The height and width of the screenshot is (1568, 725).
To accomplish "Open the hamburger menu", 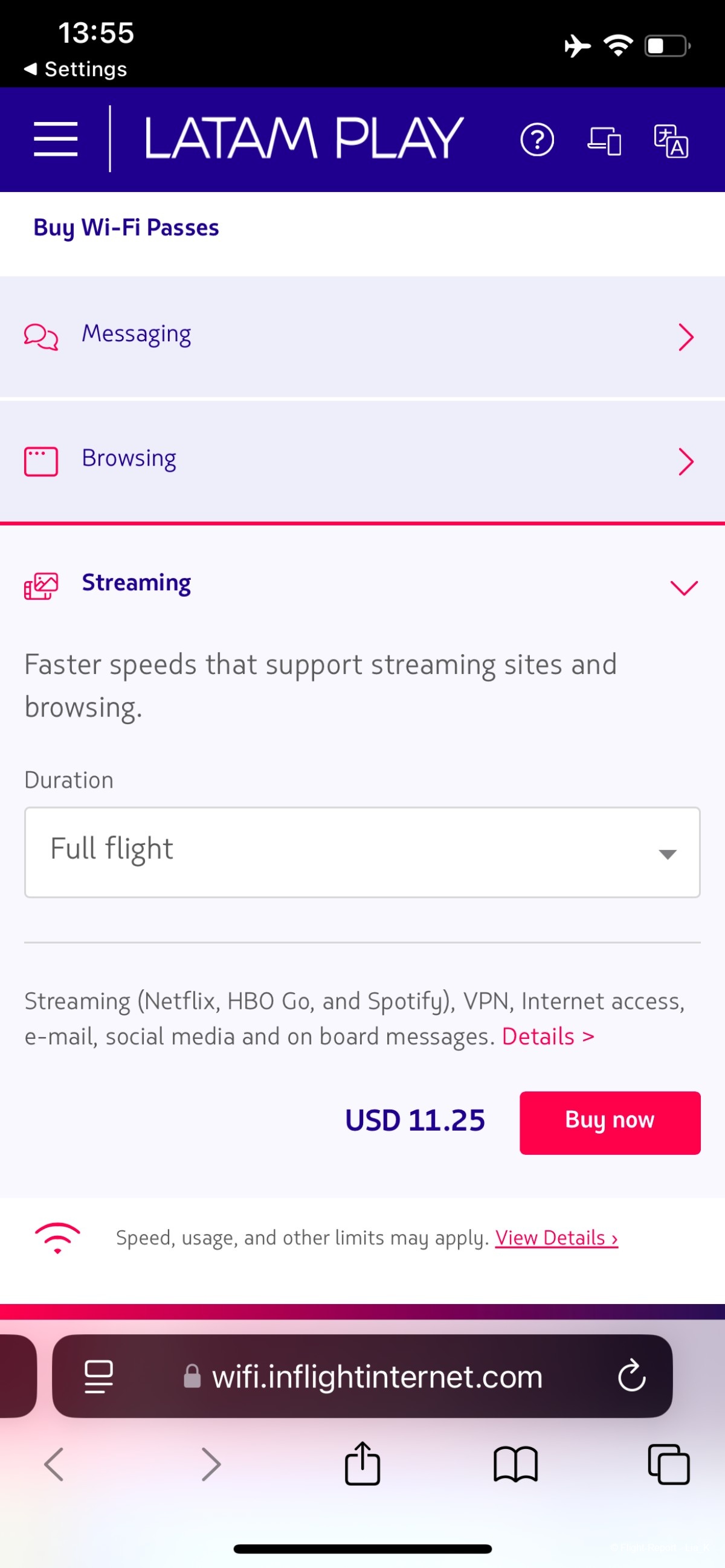I will (56, 139).
